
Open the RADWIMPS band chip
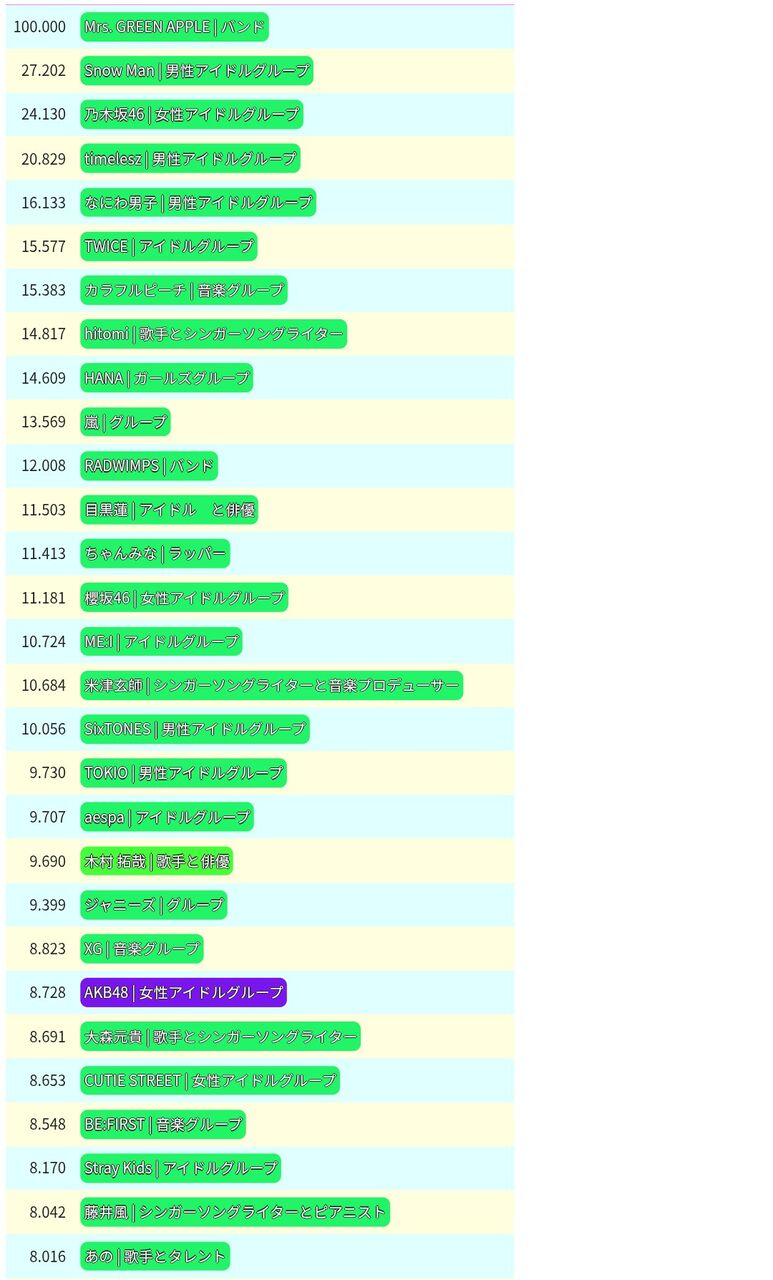pyautogui.click(x=149, y=466)
